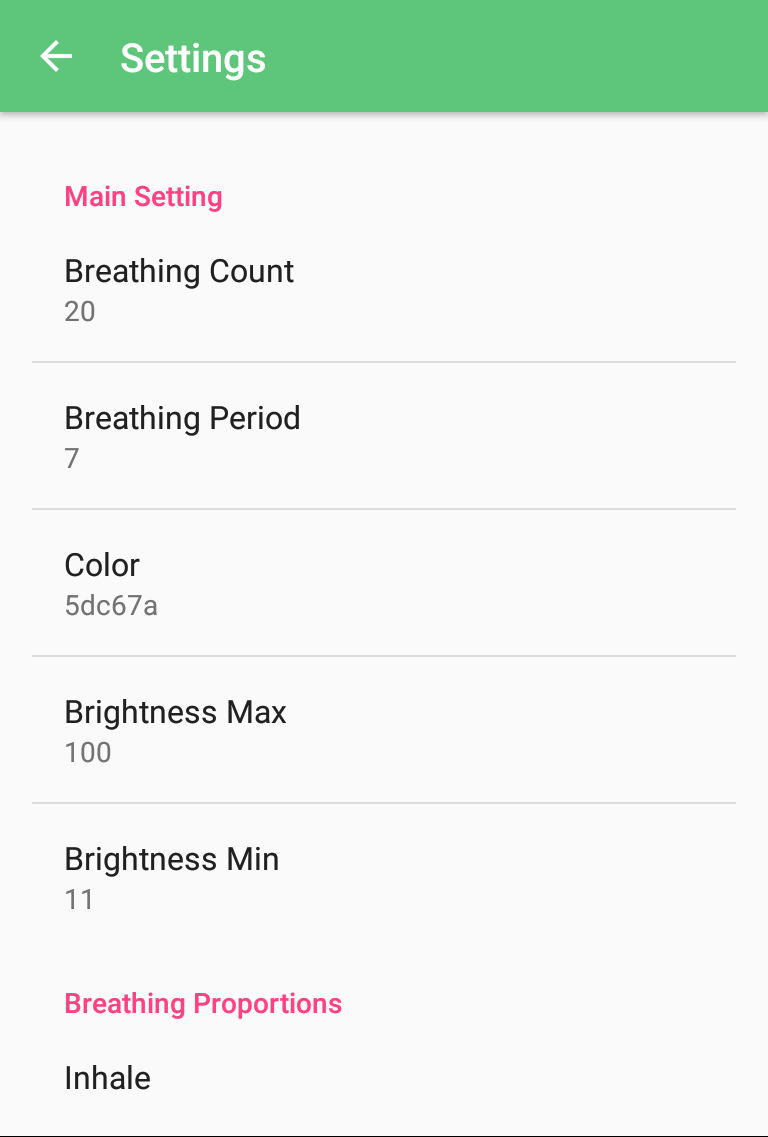This screenshot has height=1137, width=768.
Task: Edit the Color setting 5dc67a
Action: pyautogui.click(x=384, y=583)
